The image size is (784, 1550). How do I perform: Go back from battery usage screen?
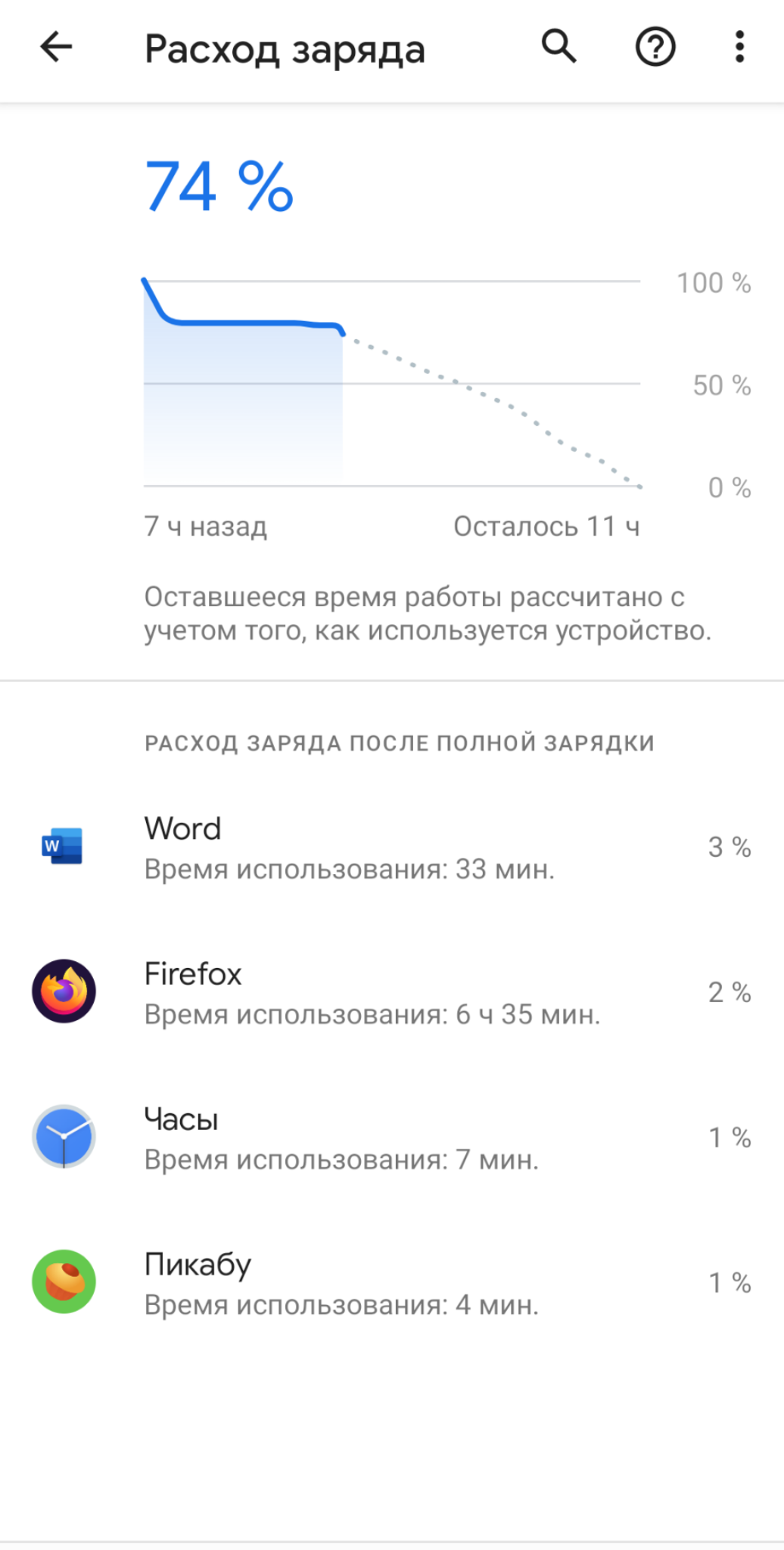[x=56, y=48]
